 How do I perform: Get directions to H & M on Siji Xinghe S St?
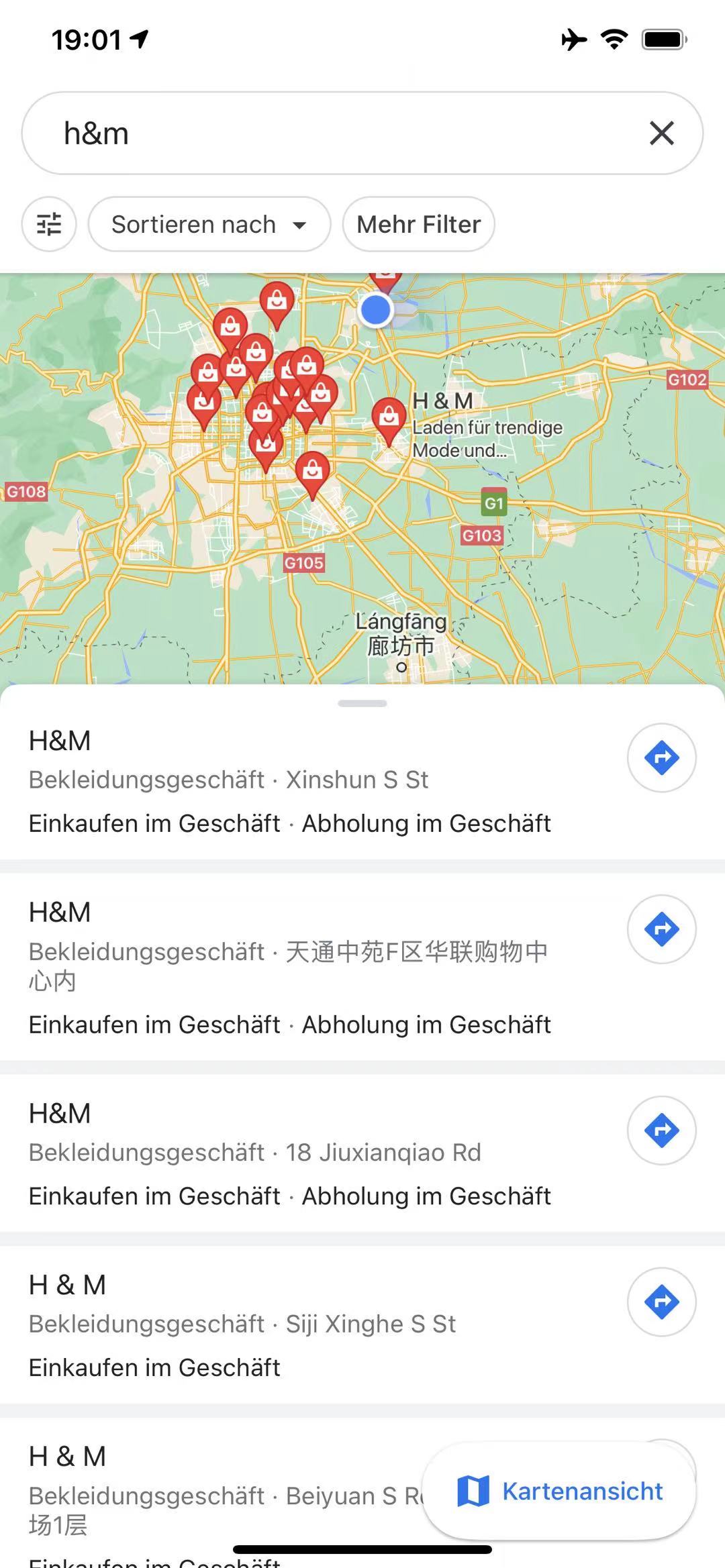point(661,1302)
